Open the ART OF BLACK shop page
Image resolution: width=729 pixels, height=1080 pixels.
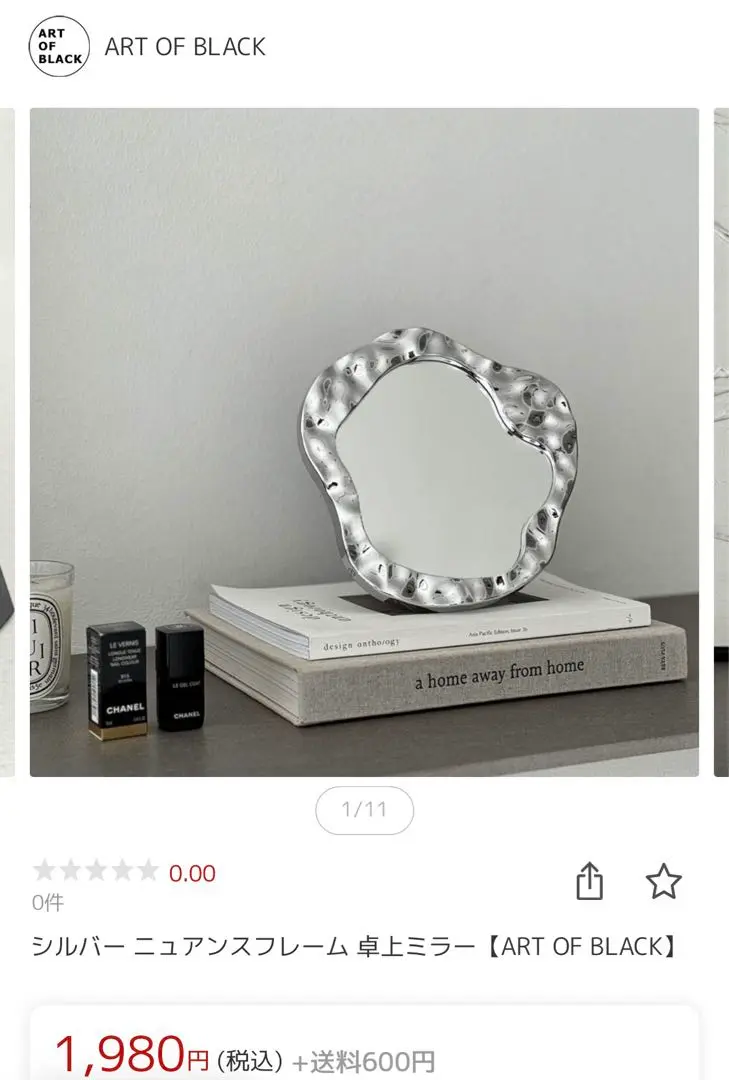184,46
